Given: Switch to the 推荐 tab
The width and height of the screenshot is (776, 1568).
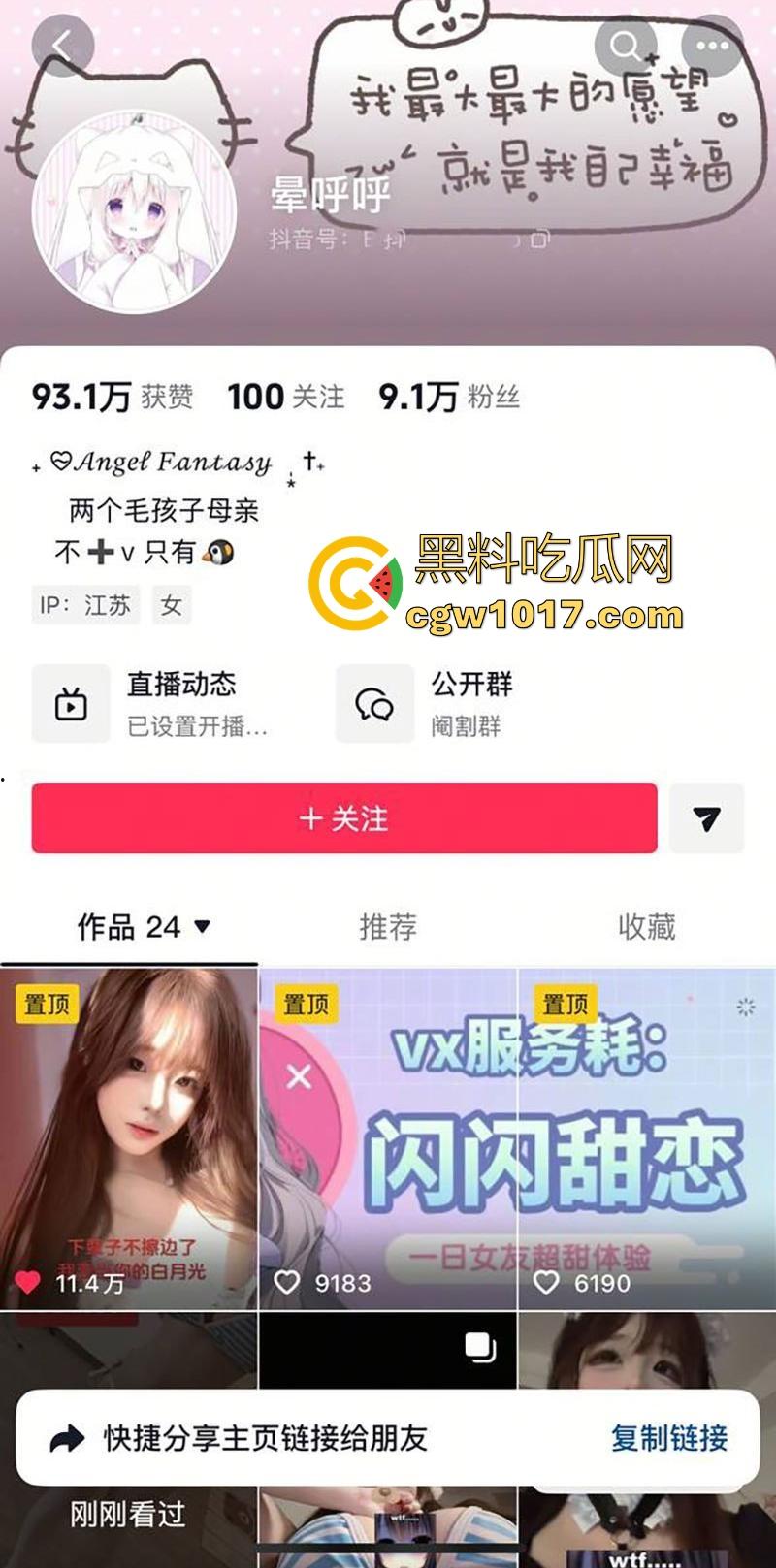Looking at the screenshot, I should (388, 927).
